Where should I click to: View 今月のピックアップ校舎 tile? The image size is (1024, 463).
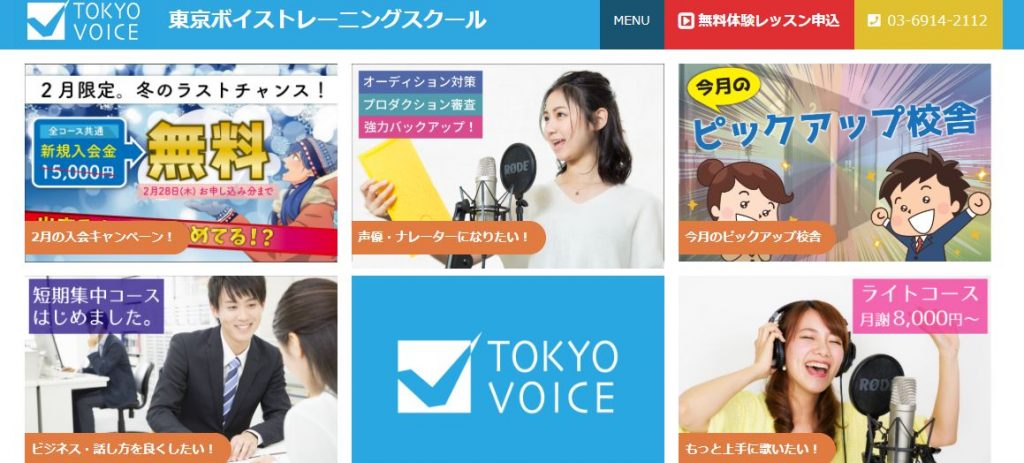(x=834, y=162)
